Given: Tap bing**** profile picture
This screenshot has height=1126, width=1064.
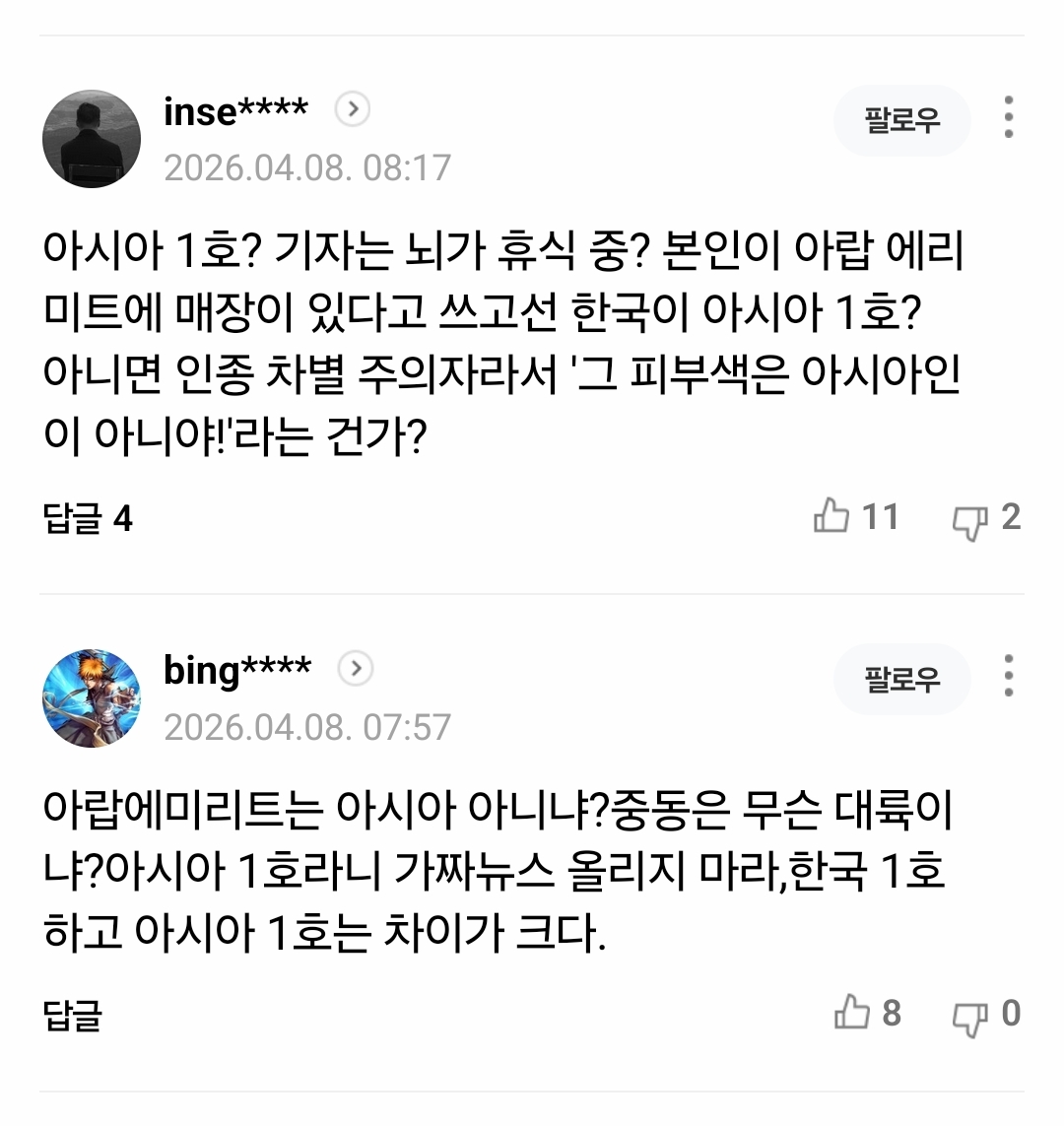Looking at the screenshot, I should [92, 697].
